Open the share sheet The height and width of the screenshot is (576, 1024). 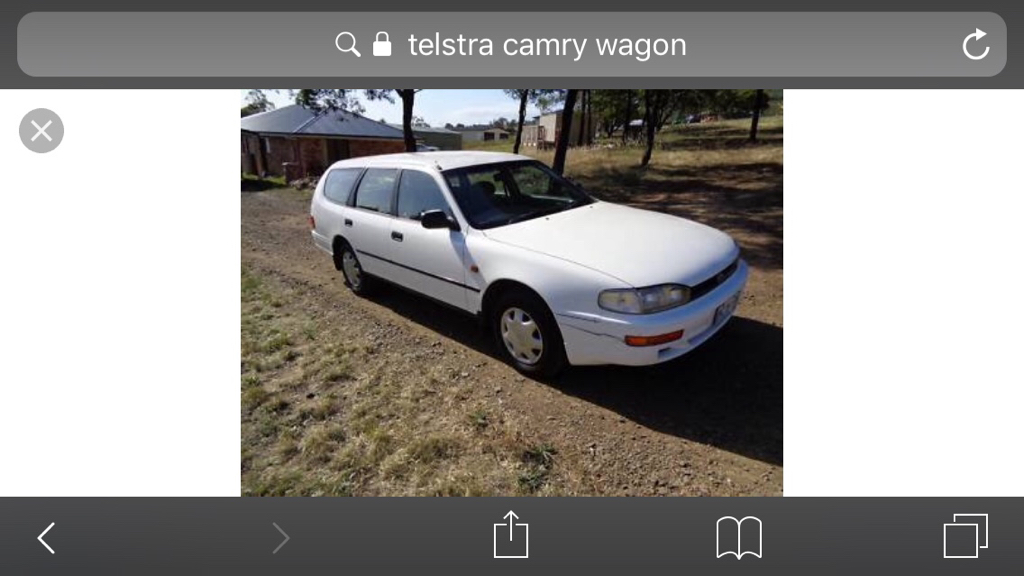pos(511,535)
